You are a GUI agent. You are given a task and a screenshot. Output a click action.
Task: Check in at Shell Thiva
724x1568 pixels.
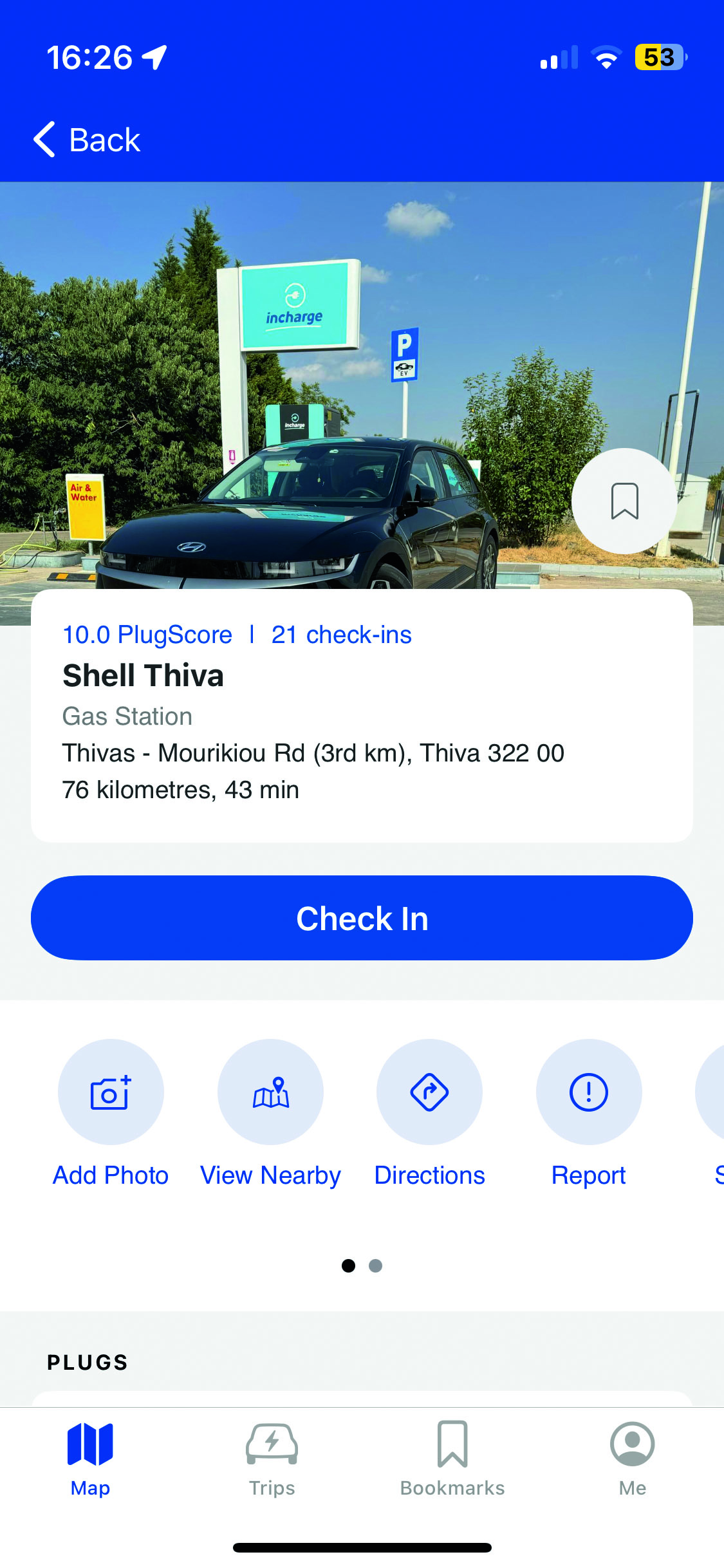[x=362, y=918]
